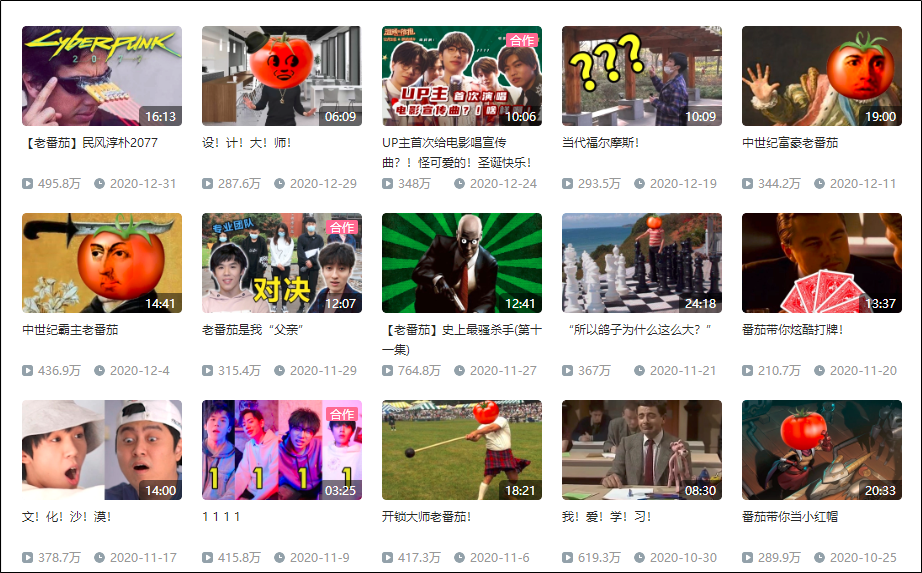Play the 我!爱!学!习! video

pyautogui.click(x=642, y=450)
